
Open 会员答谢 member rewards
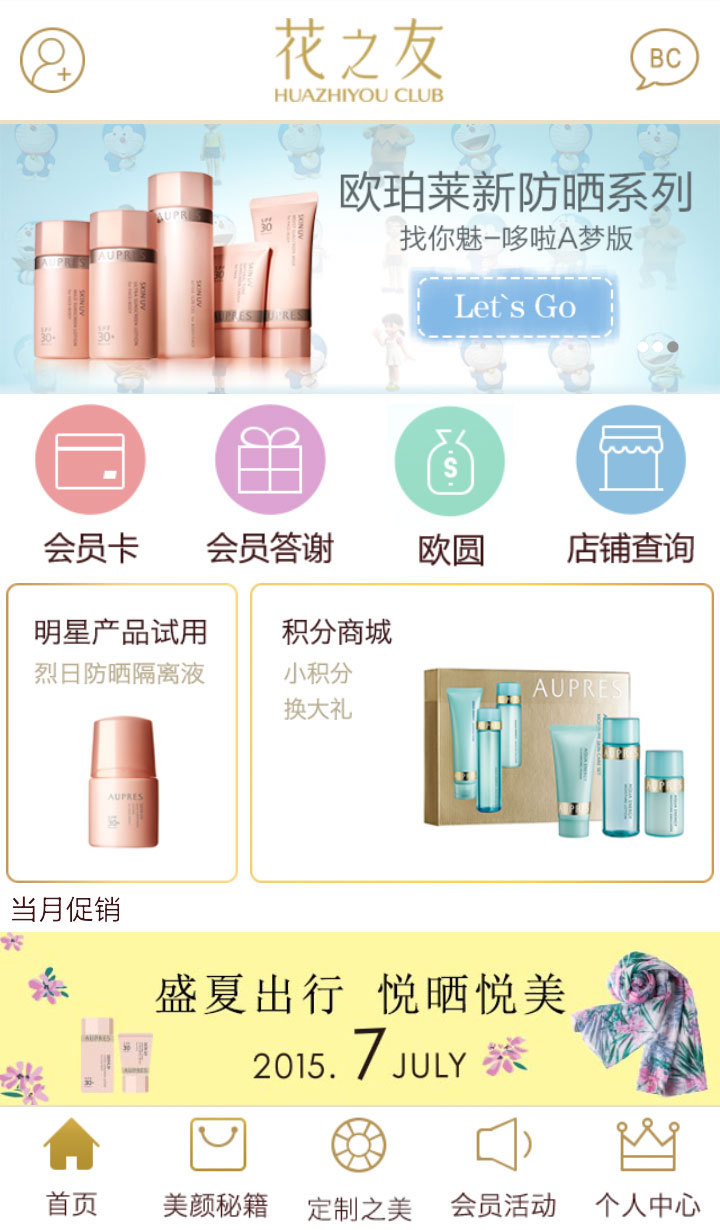pyautogui.click(x=270, y=485)
